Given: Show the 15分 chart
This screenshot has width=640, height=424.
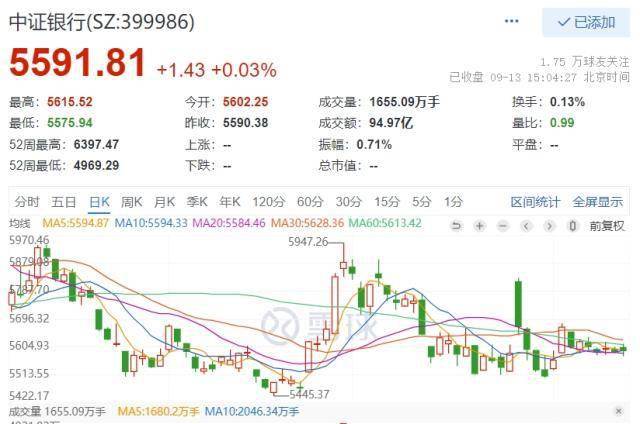Looking at the screenshot, I should 387,201.
